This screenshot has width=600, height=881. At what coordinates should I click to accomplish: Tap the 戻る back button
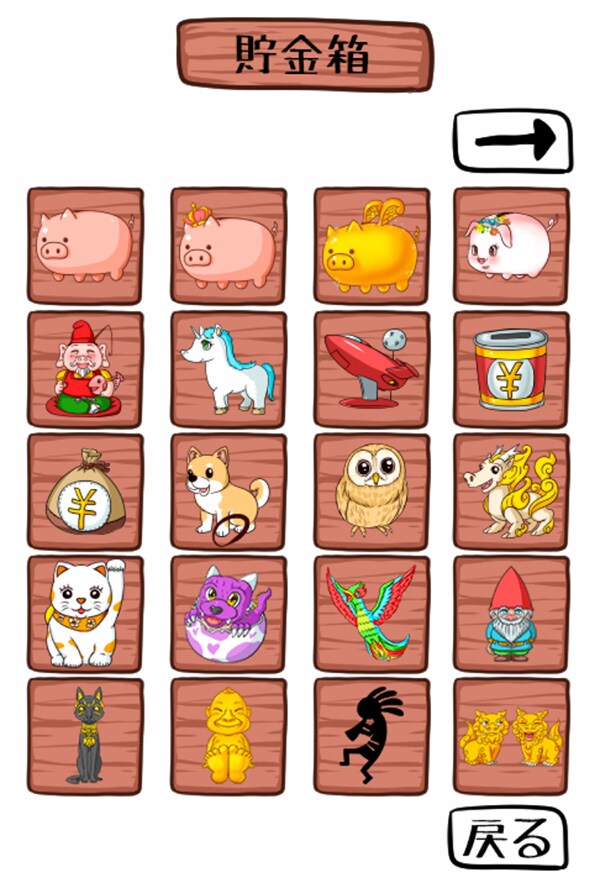point(507,838)
